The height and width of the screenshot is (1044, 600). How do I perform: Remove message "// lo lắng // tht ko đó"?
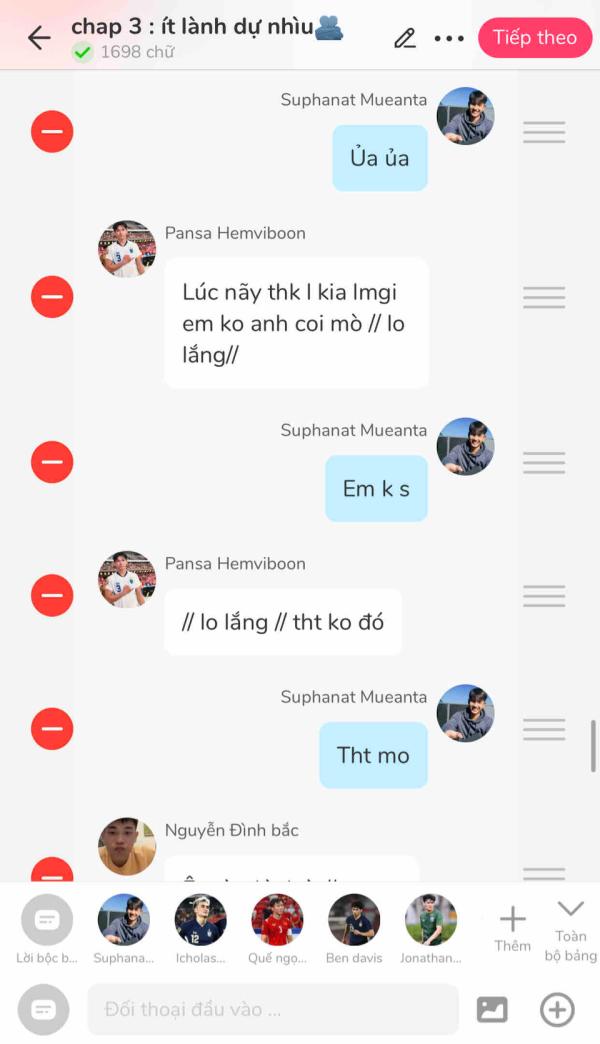point(52,596)
